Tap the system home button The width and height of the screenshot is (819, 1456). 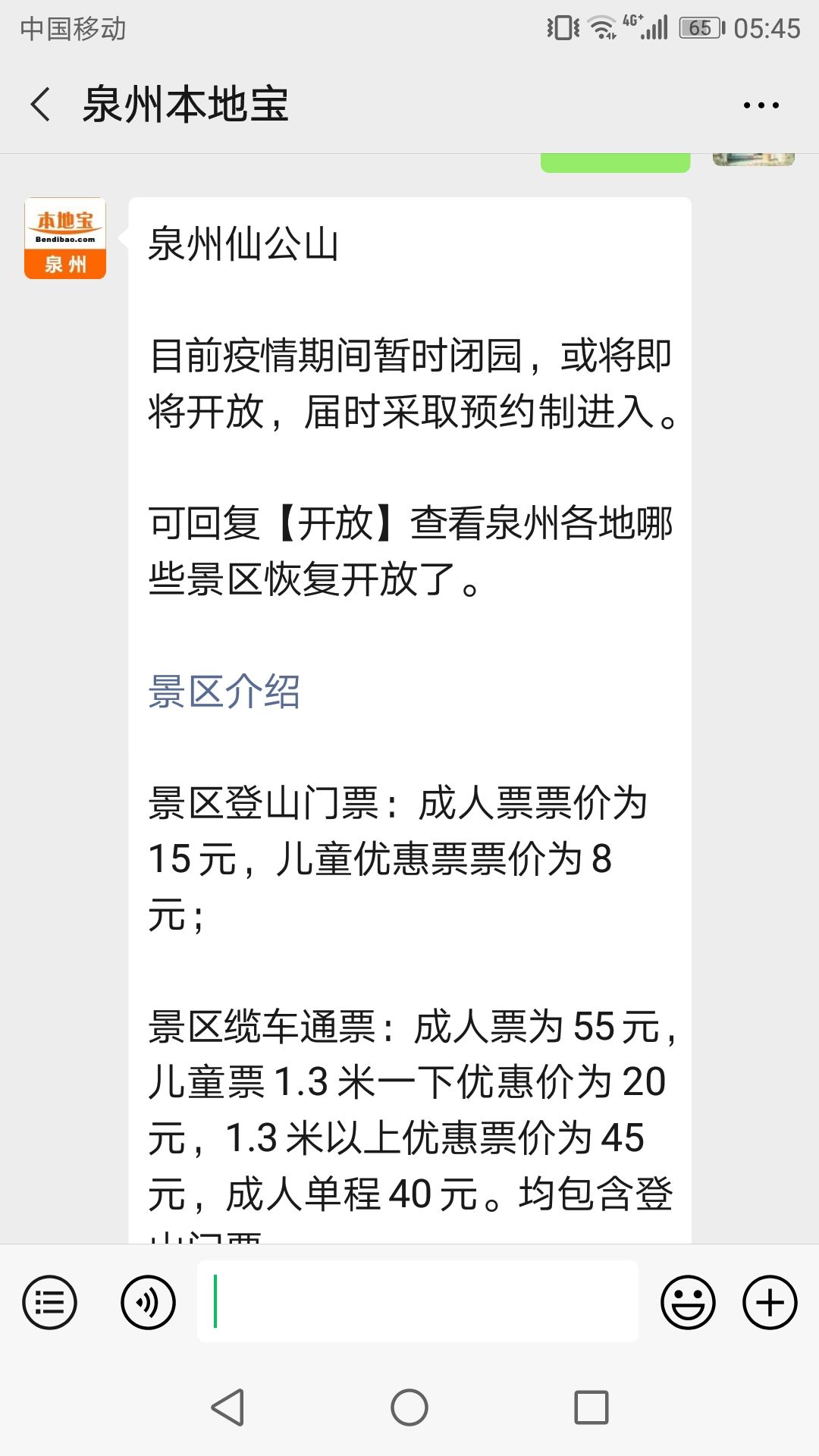[x=409, y=1407]
